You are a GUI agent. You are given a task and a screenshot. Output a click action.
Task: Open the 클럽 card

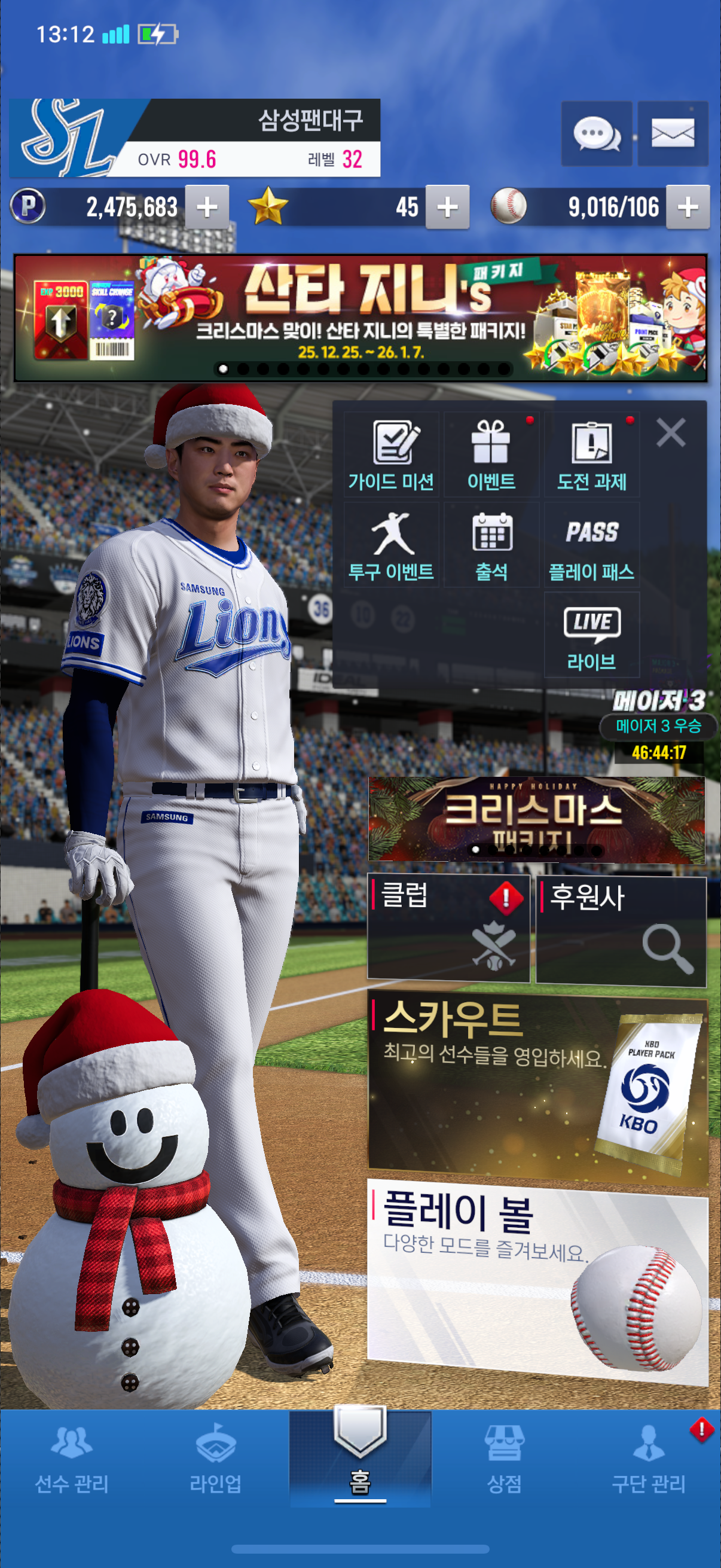point(448,928)
